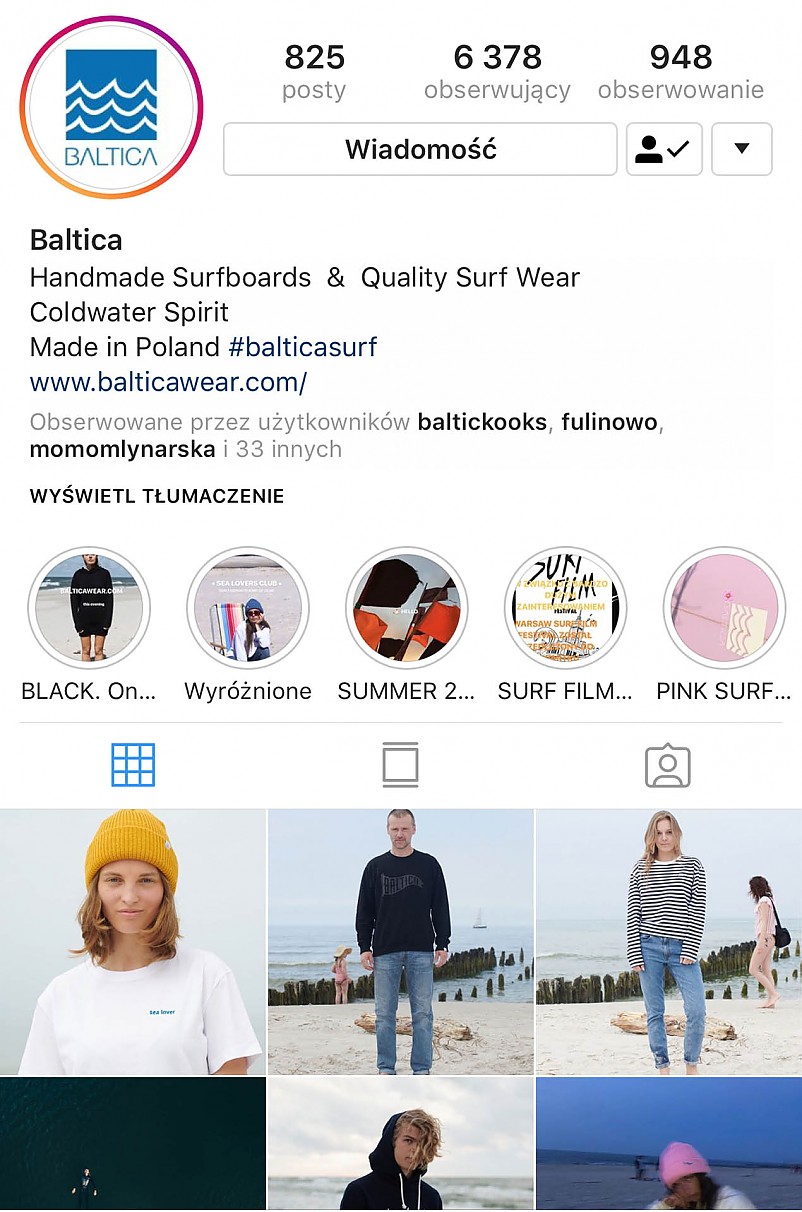Switch to the grid view tab
802x1212 pixels.
133,765
